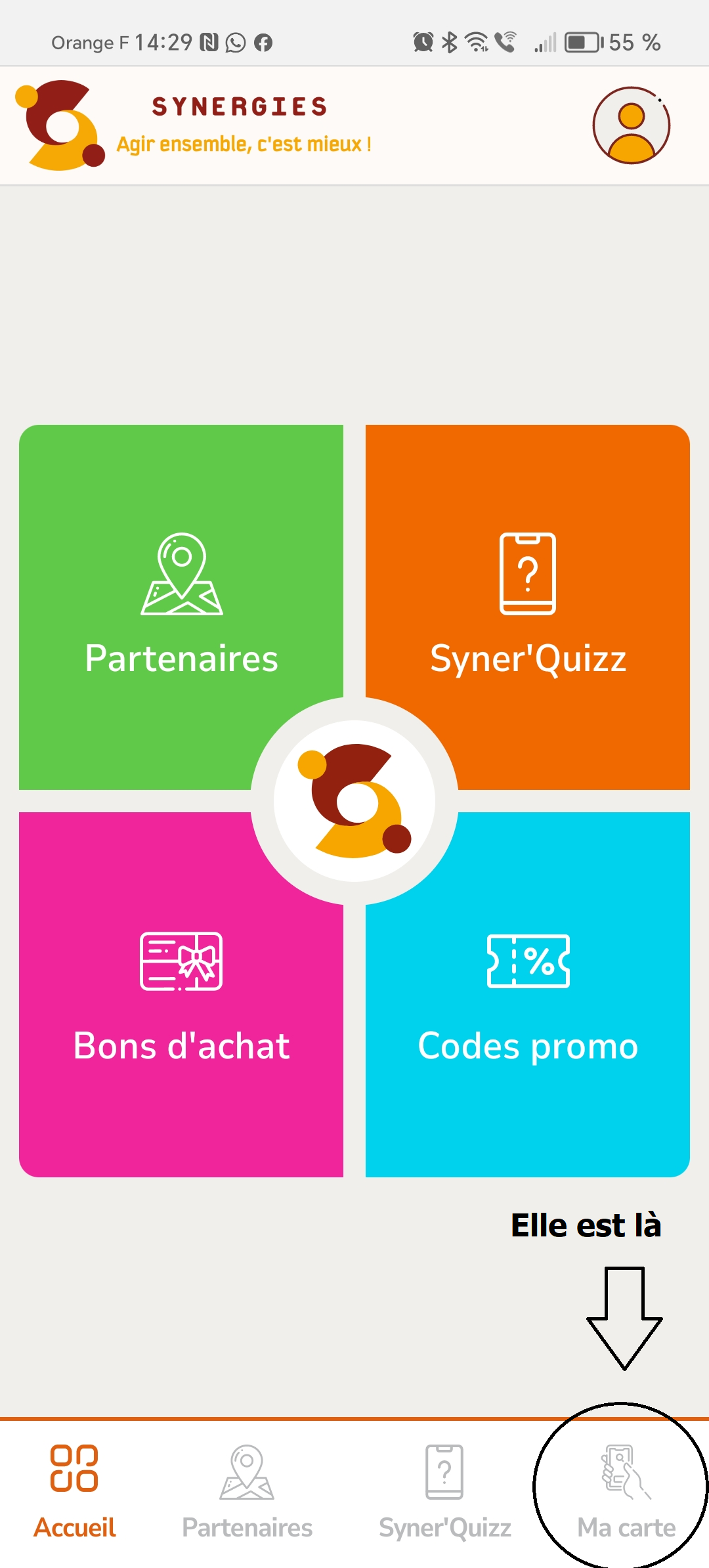Open the Bons d'achat tile
The image size is (709, 1568).
(181, 998)
